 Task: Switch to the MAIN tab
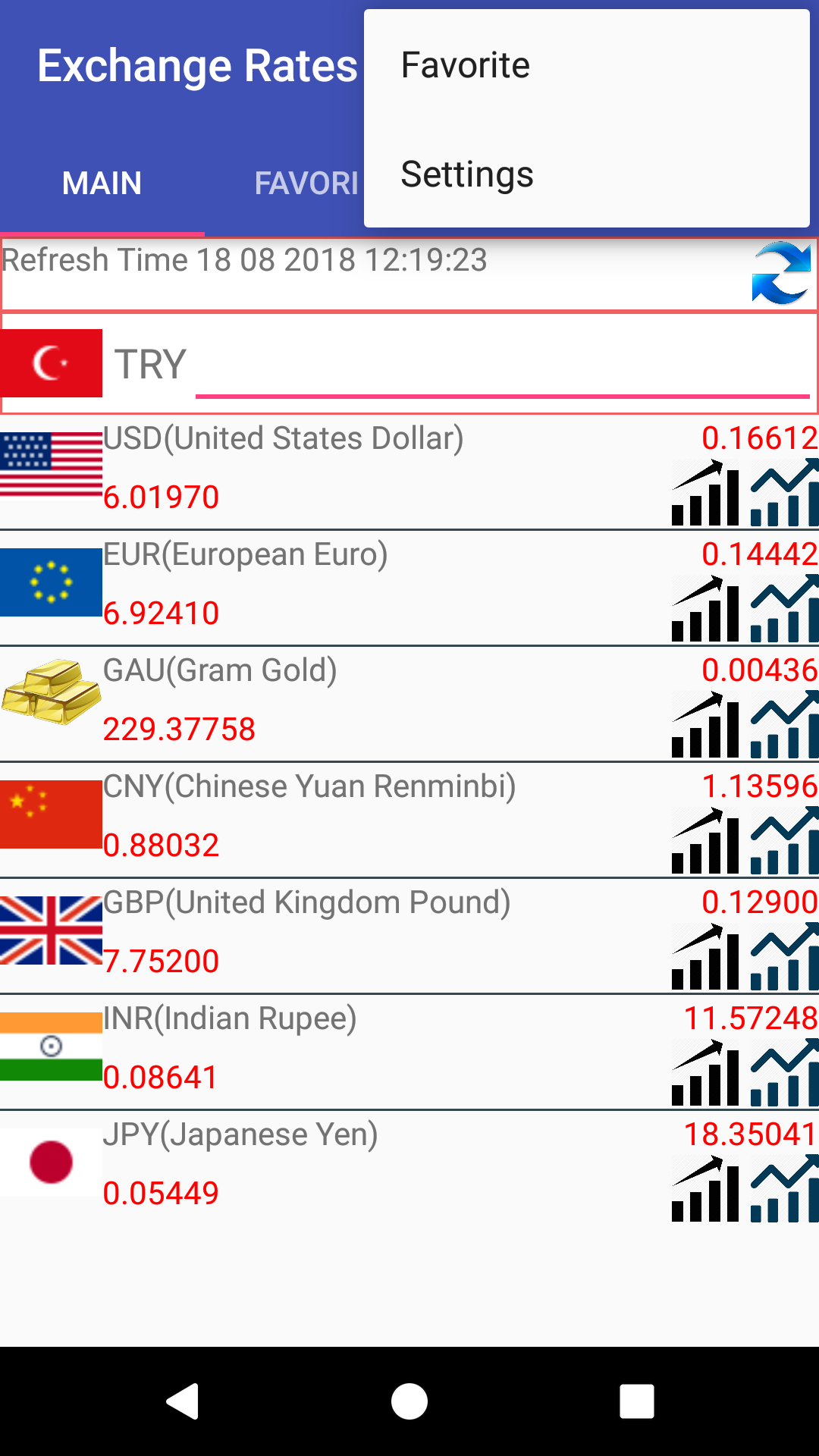coord(102,184)
